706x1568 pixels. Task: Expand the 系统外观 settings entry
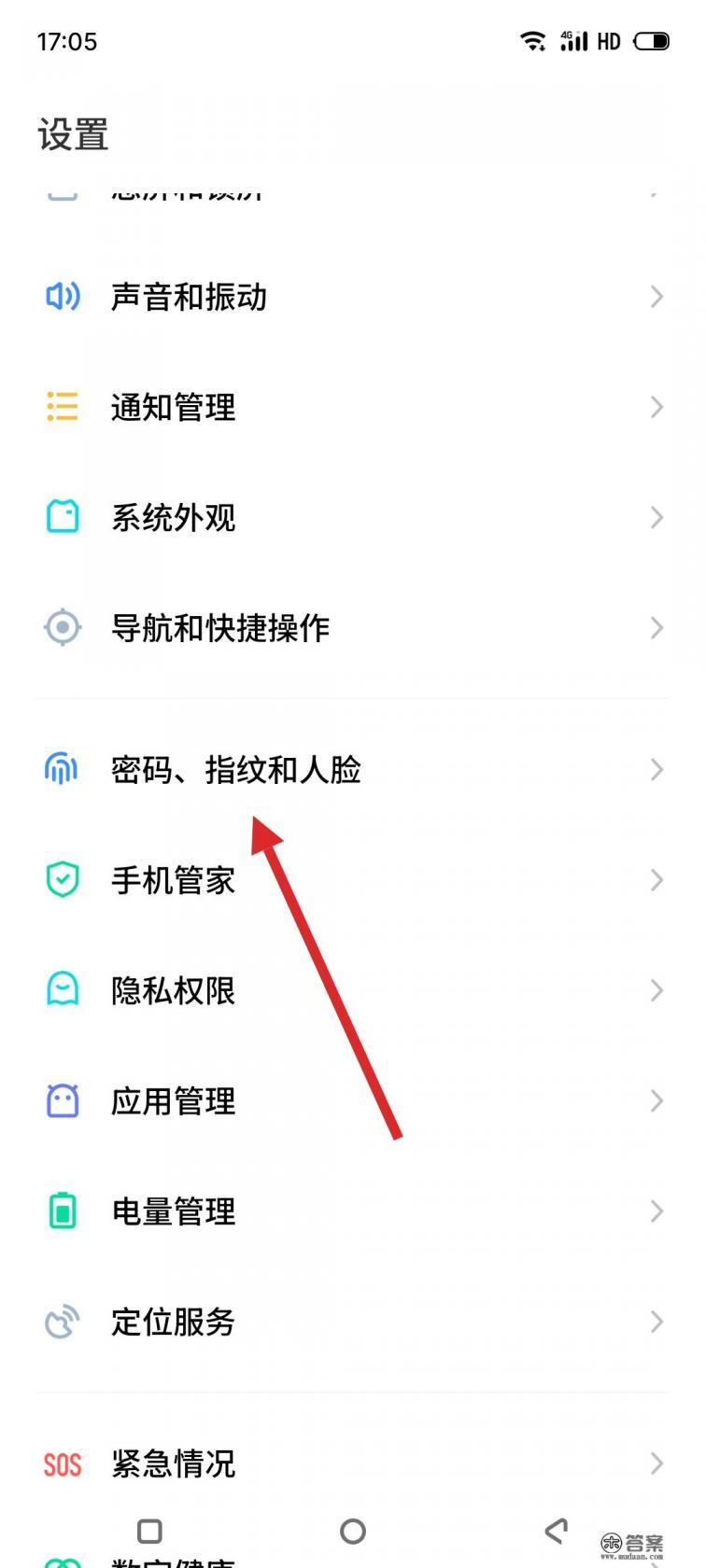point(353,517)
